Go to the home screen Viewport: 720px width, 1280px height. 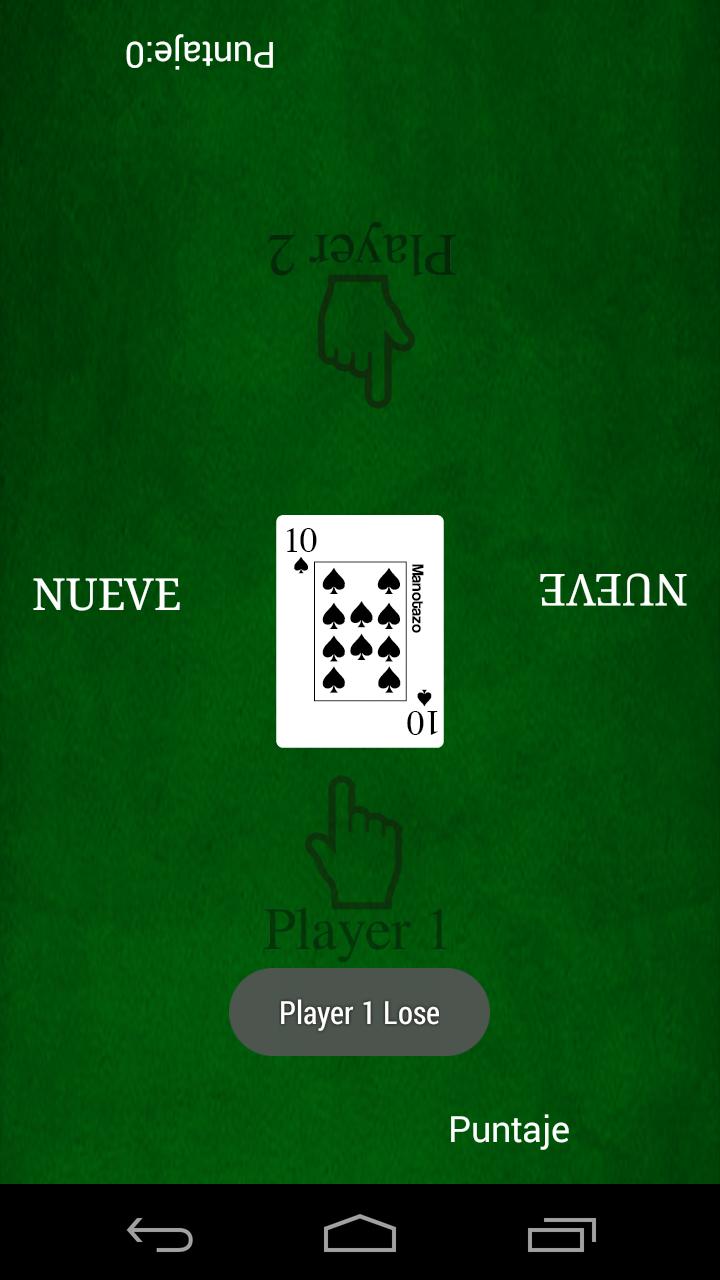coord(360,1234)
